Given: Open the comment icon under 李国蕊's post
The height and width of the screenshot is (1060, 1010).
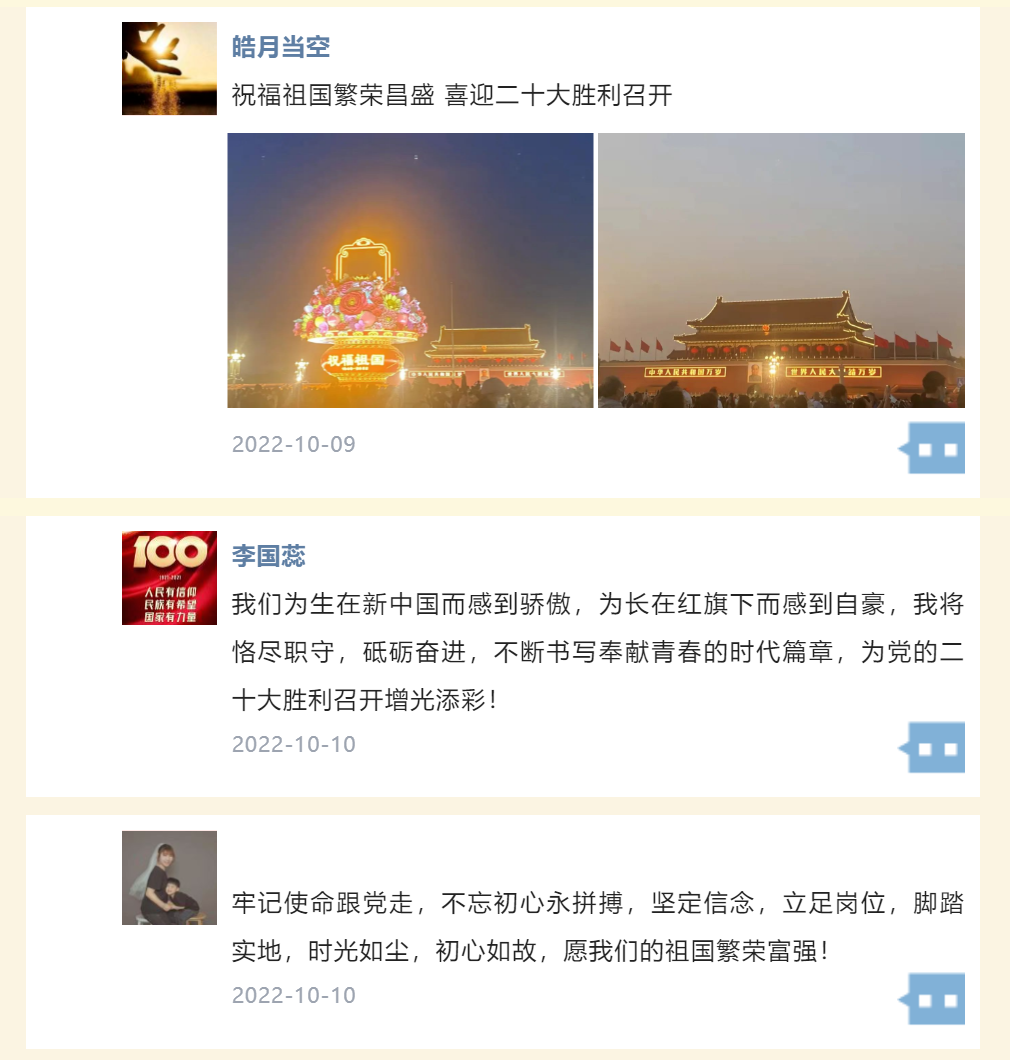Looking at the screenshot, I should [935, 748].
